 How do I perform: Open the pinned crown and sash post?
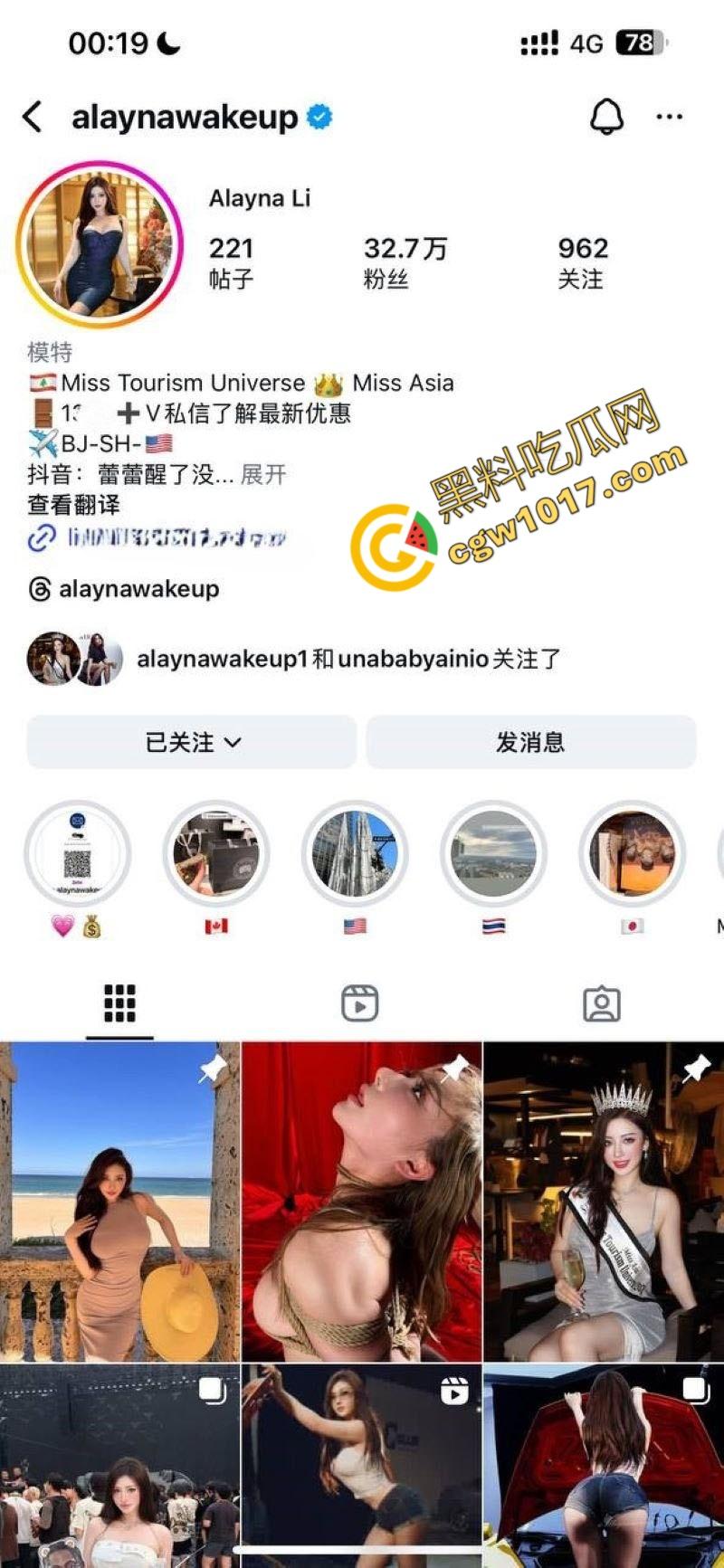[x=604, y=1202]
